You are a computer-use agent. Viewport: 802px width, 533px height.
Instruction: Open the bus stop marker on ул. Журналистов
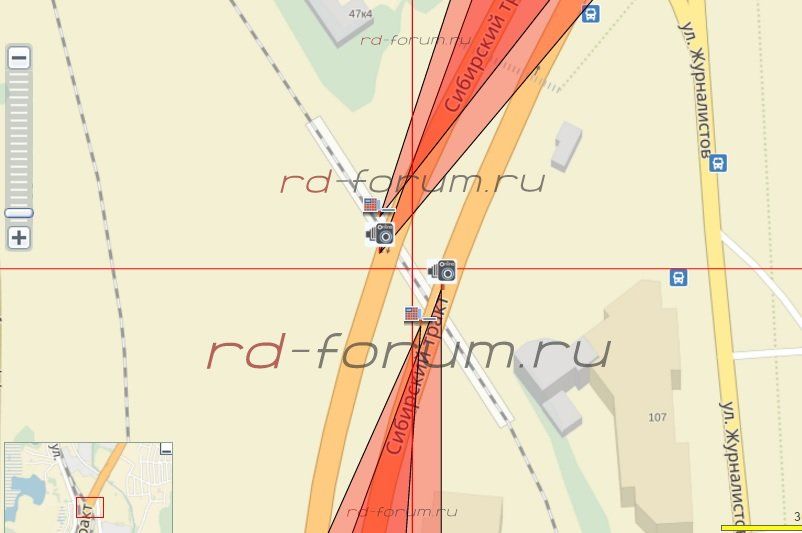coord(717,163)
